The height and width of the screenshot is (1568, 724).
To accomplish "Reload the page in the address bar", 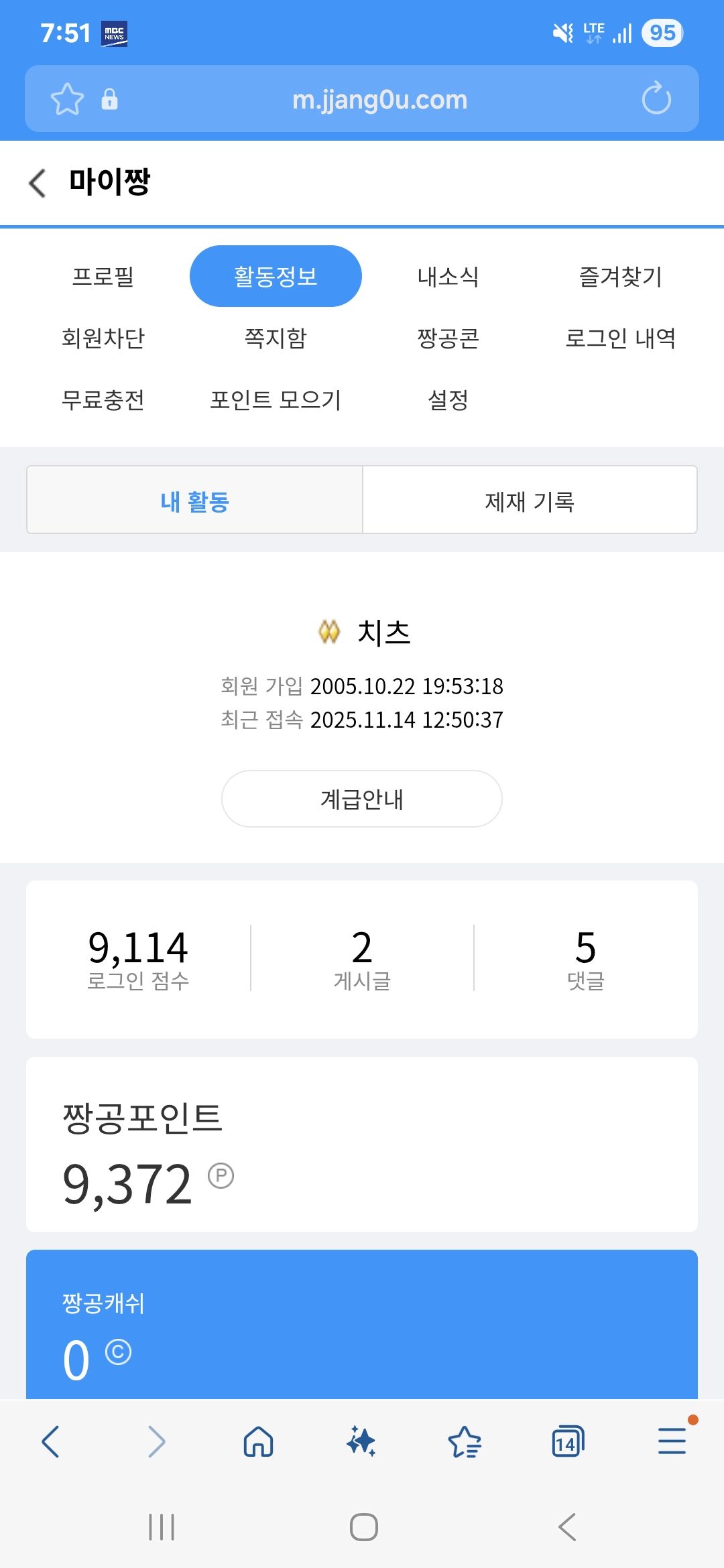I will (x=656, y=99).
